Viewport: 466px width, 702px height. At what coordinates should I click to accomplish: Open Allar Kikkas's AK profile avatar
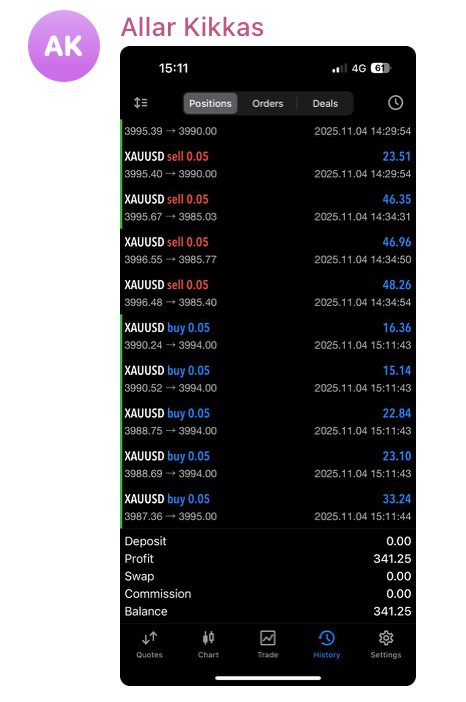(x=64, y=46)
